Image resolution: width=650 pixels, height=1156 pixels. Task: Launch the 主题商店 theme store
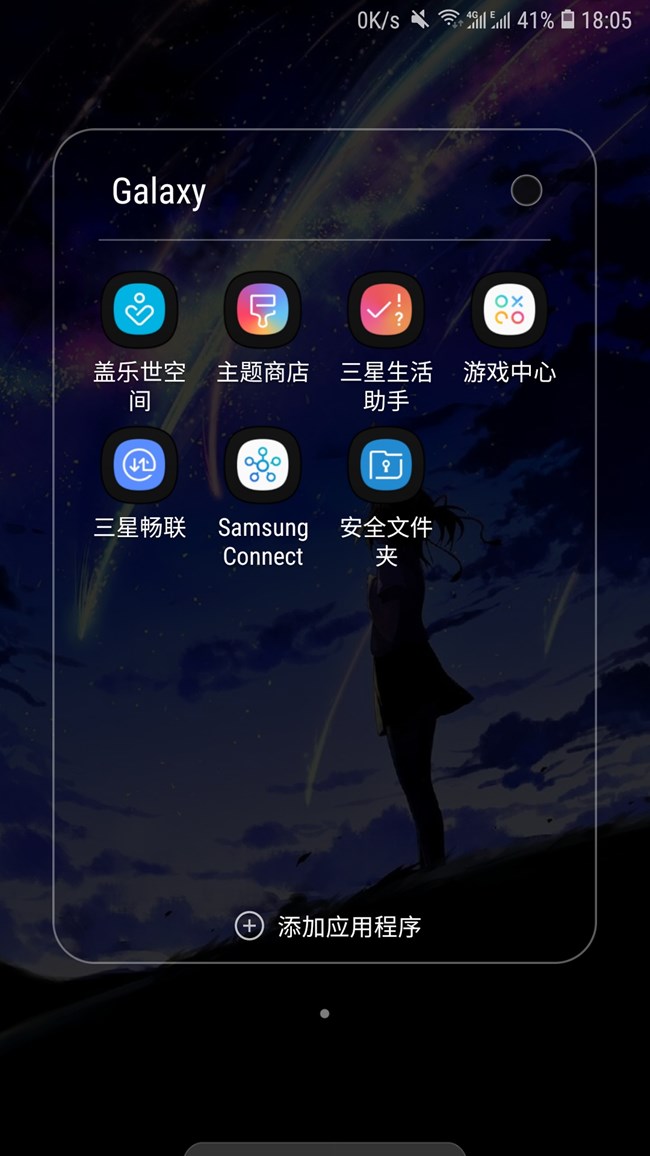(x=263, y=311)
